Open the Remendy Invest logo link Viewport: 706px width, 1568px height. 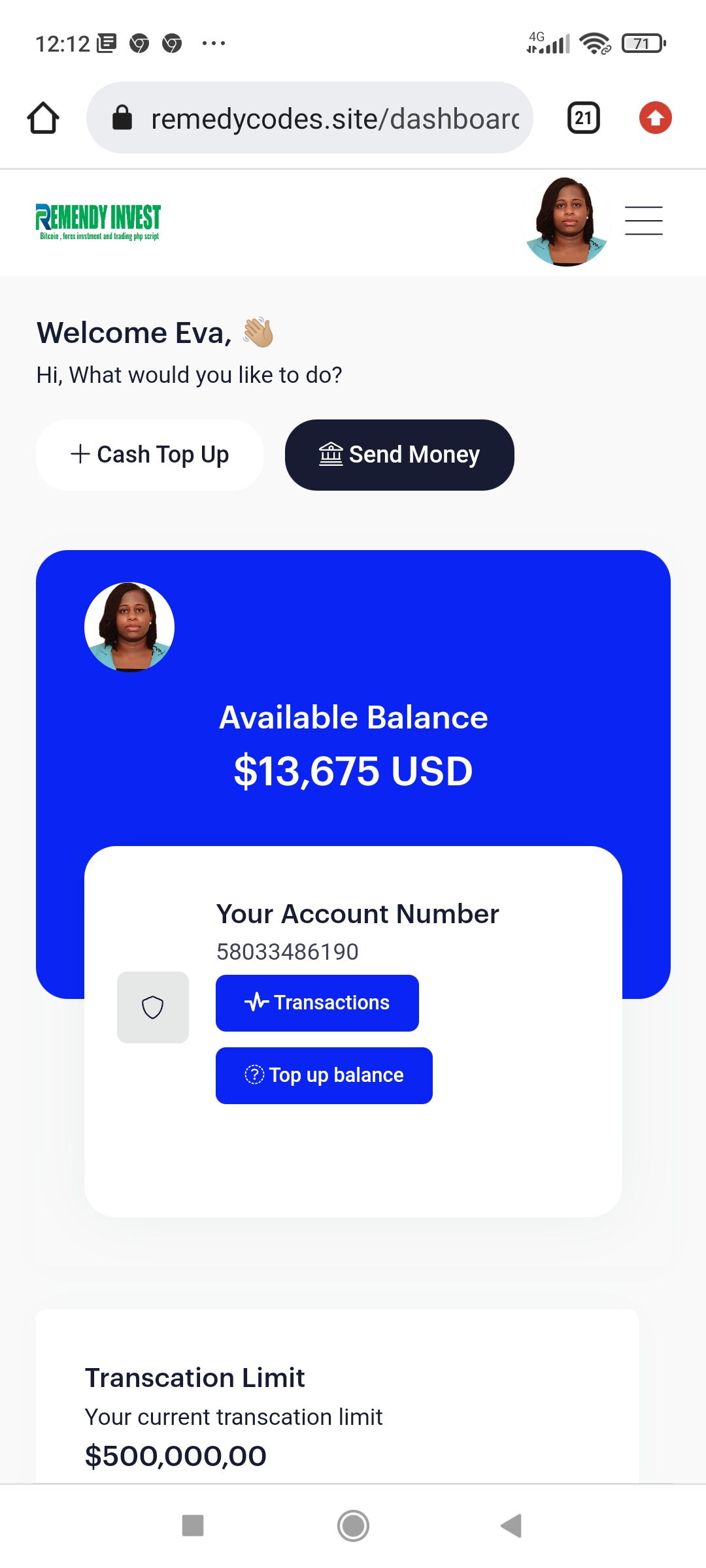click(98, 222)
